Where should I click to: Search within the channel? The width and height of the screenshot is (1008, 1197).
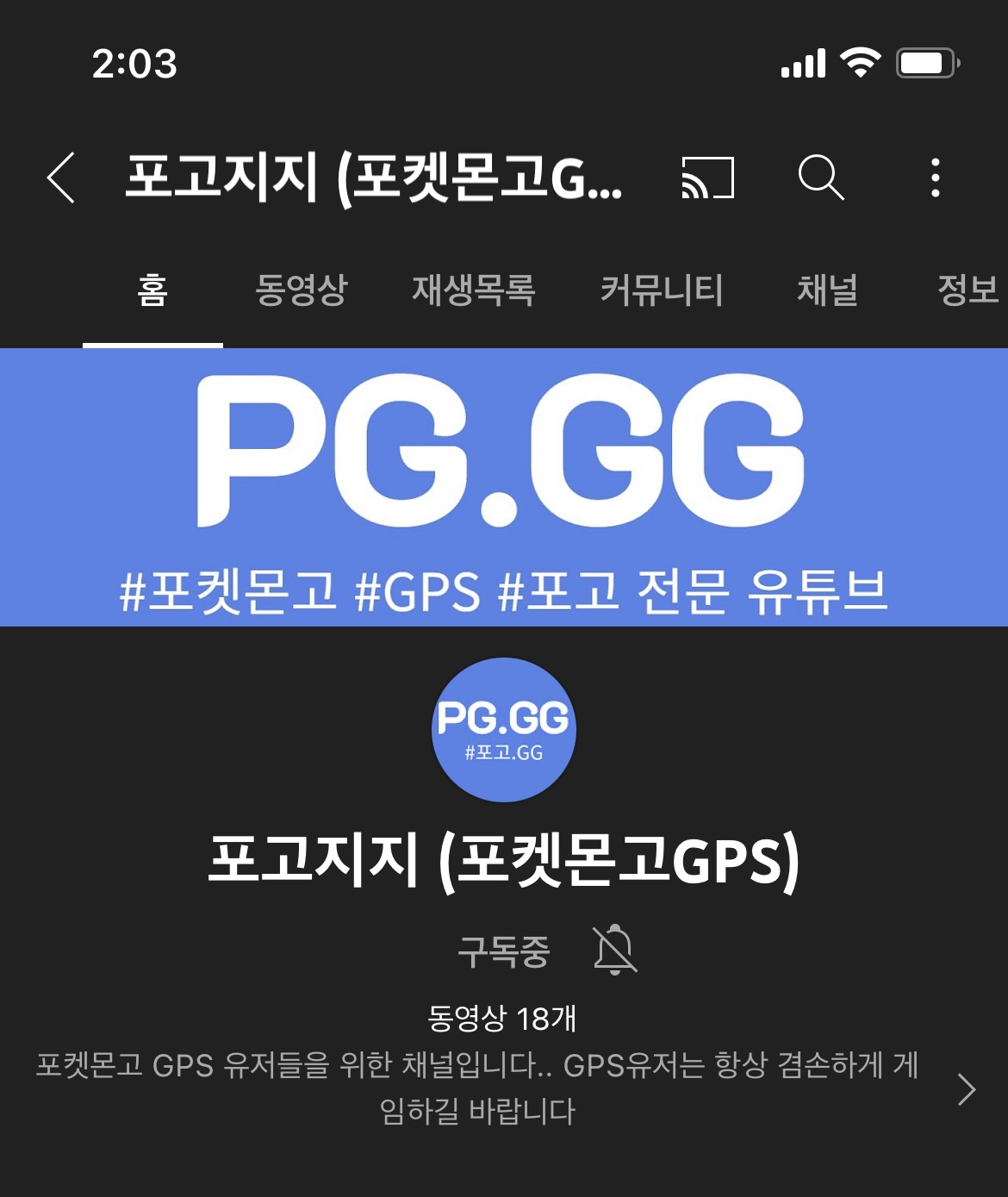click(x=820, y=178)
